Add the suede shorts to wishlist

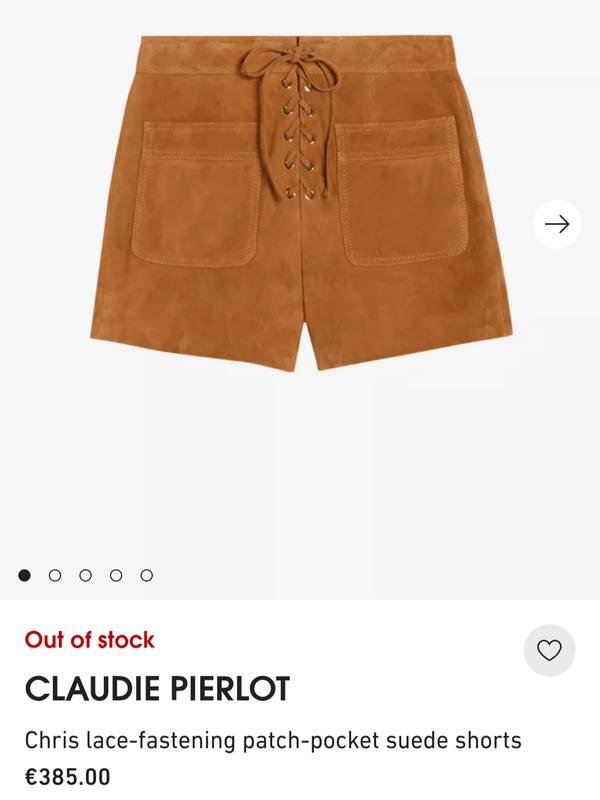tap(549, 650)
